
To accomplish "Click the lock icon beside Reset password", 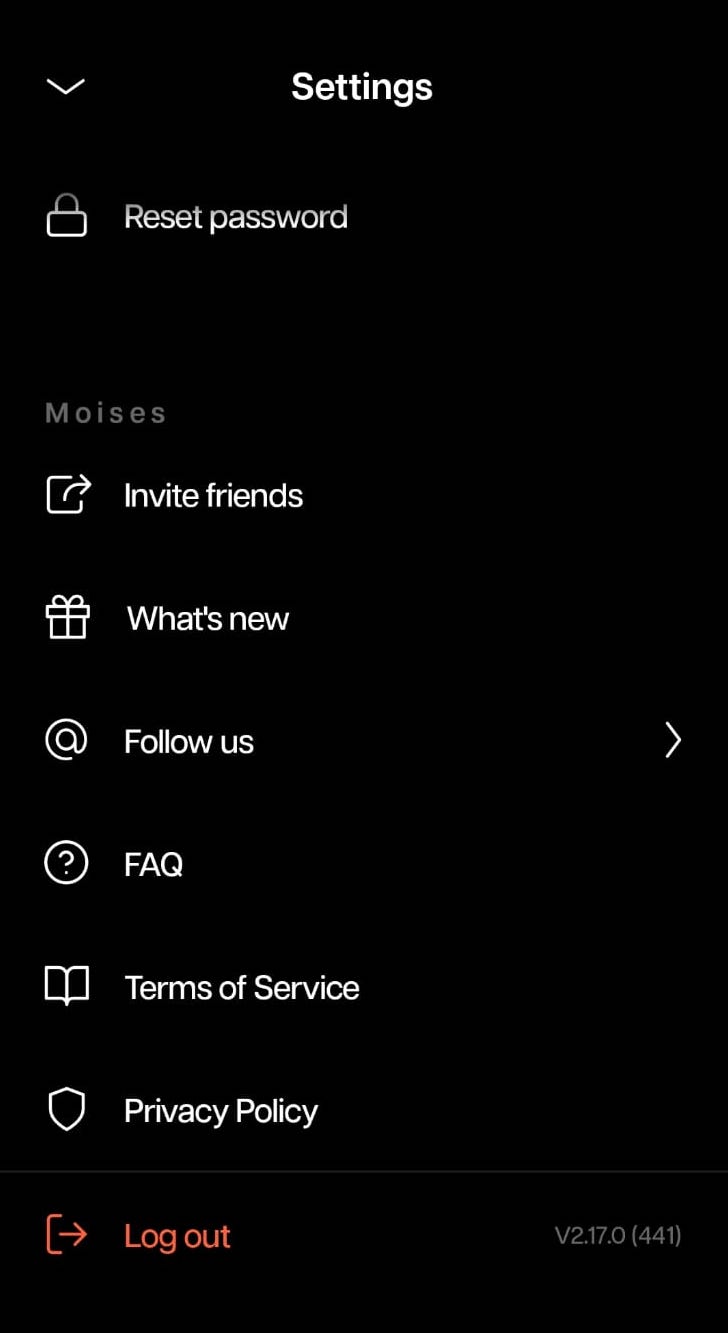I will tap(66, 216).
